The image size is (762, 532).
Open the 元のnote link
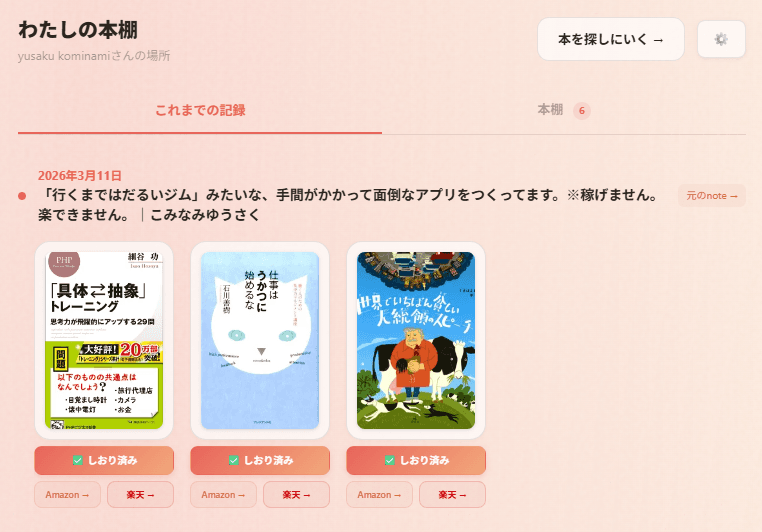coord(711,196)
